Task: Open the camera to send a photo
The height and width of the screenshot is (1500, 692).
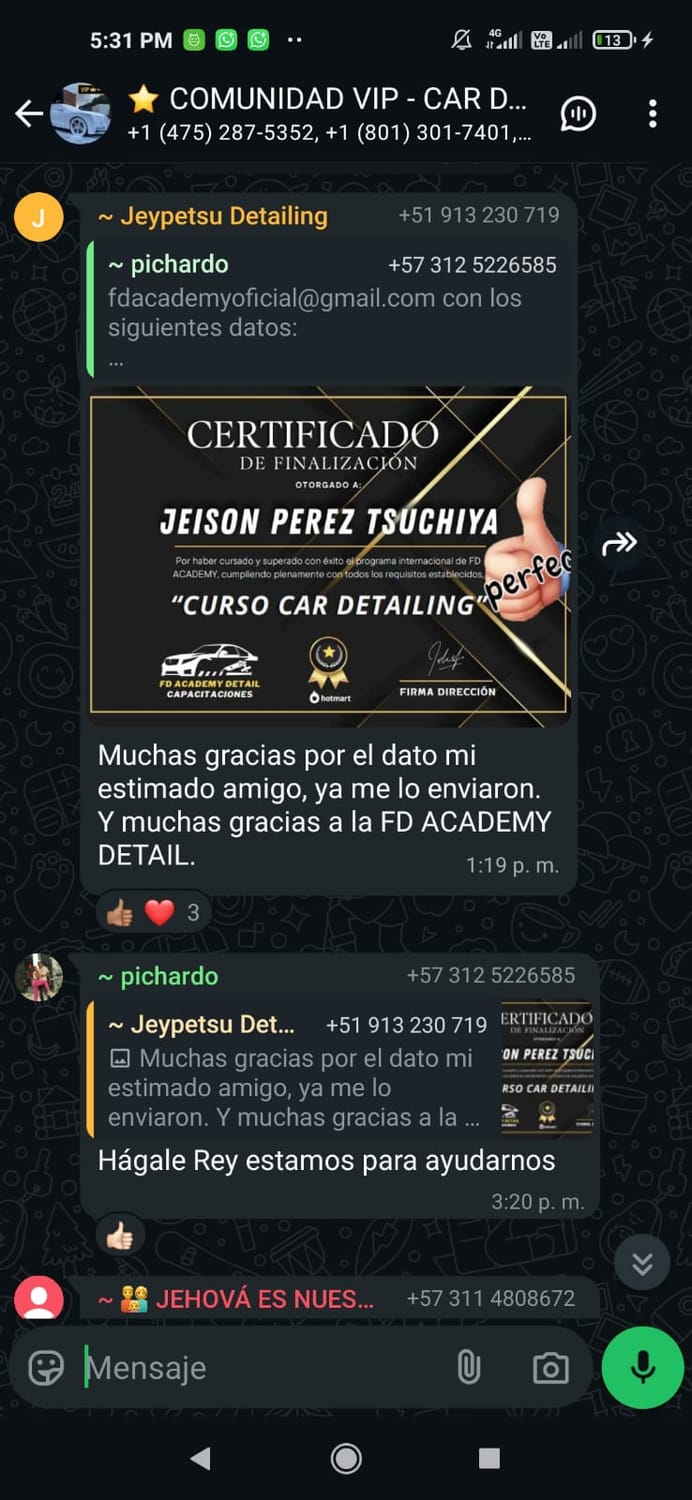Action: click(x=550, y=1367)
